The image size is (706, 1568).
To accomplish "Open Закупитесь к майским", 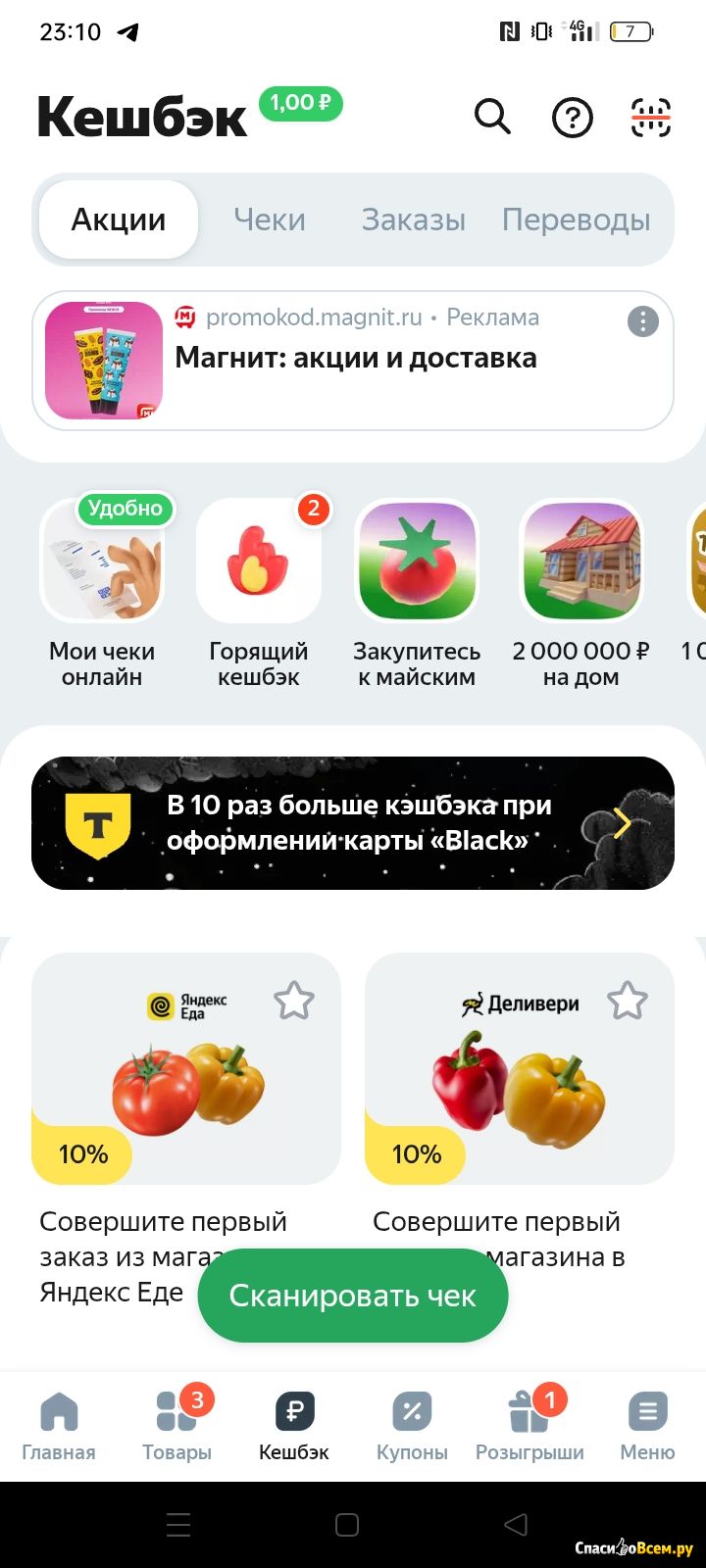I will (x=417, y=592).
